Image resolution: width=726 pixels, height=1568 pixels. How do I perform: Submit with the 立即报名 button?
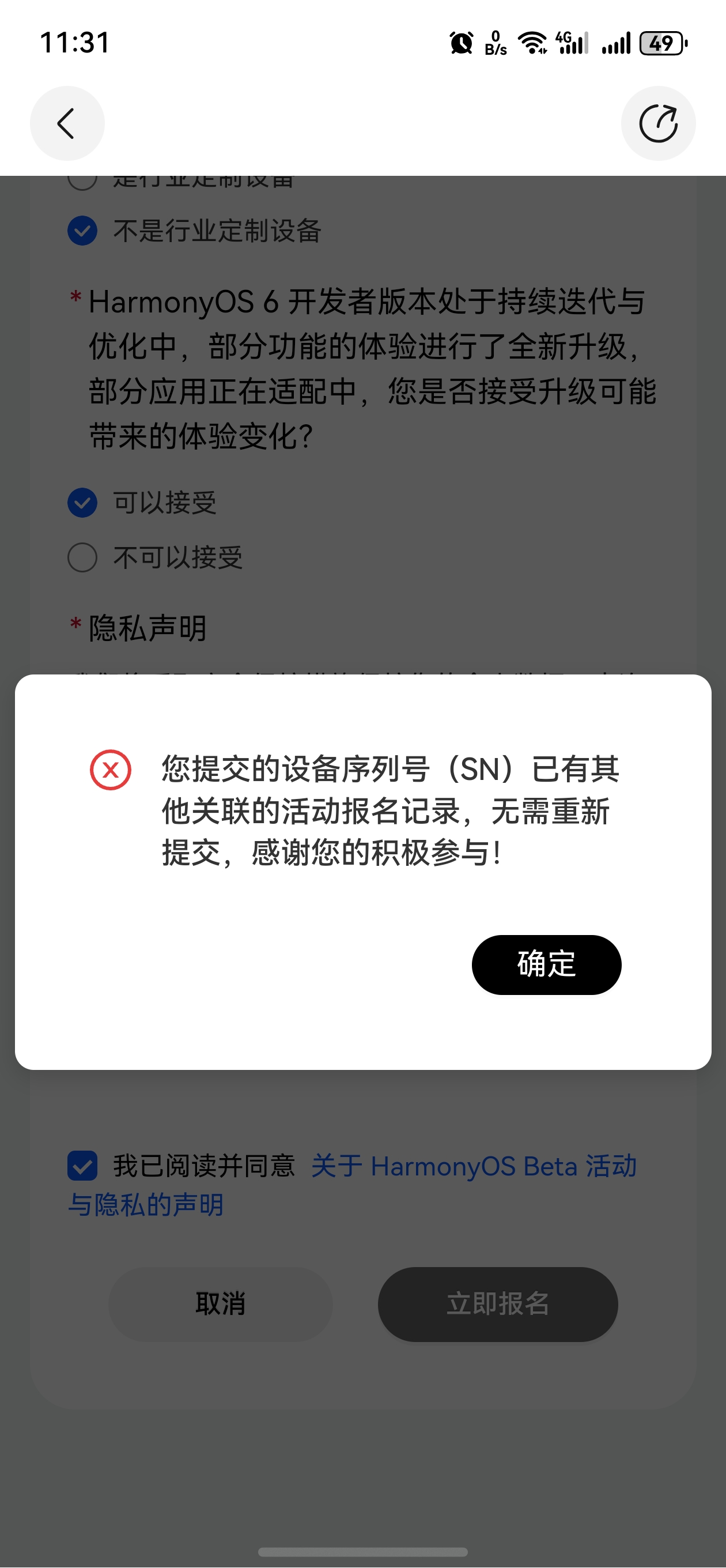[497, 1304]
